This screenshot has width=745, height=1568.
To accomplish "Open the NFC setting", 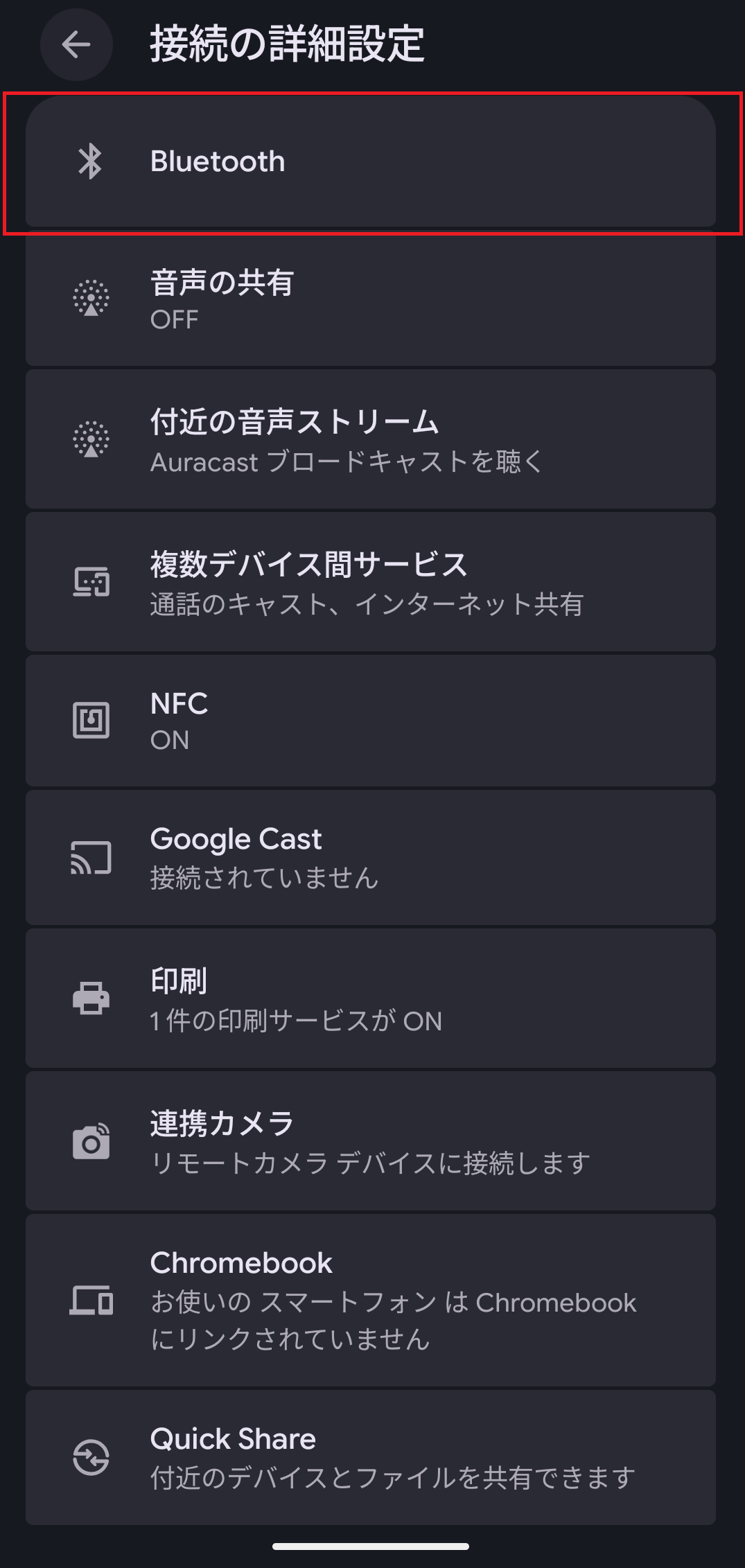I will (371, 721).
